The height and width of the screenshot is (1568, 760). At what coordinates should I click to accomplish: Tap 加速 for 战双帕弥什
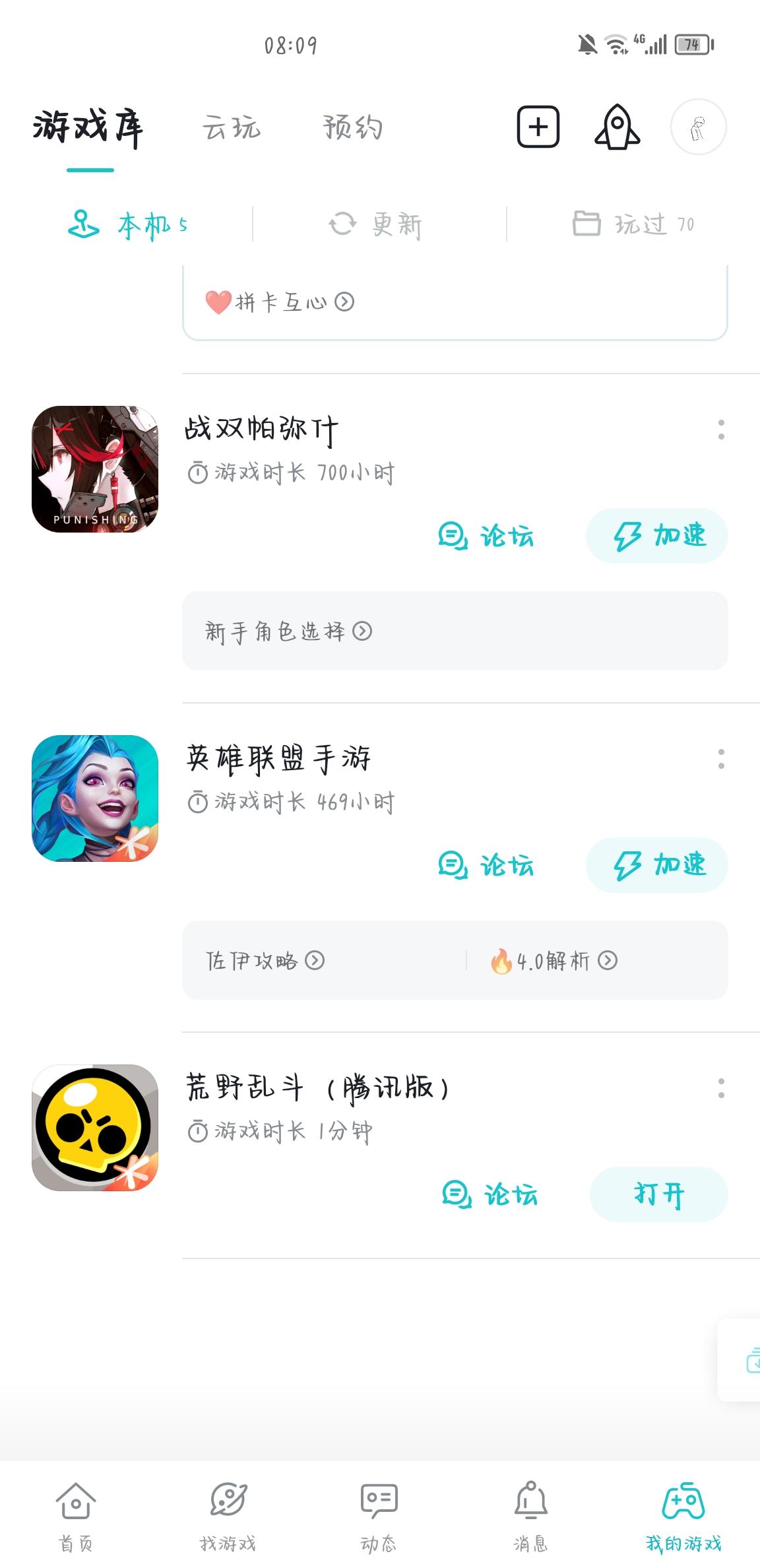click(657, 536)
